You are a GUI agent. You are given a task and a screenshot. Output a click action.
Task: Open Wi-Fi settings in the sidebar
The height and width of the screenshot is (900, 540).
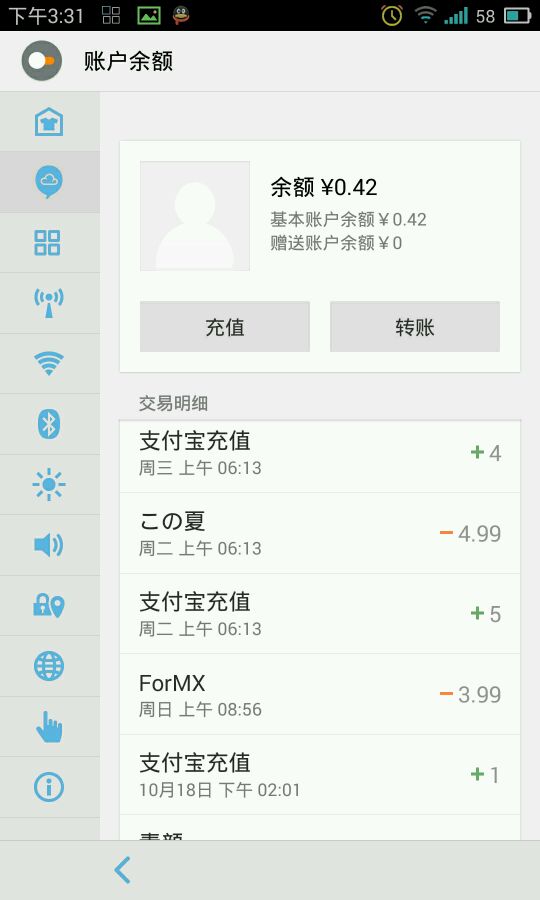(49, 363)
